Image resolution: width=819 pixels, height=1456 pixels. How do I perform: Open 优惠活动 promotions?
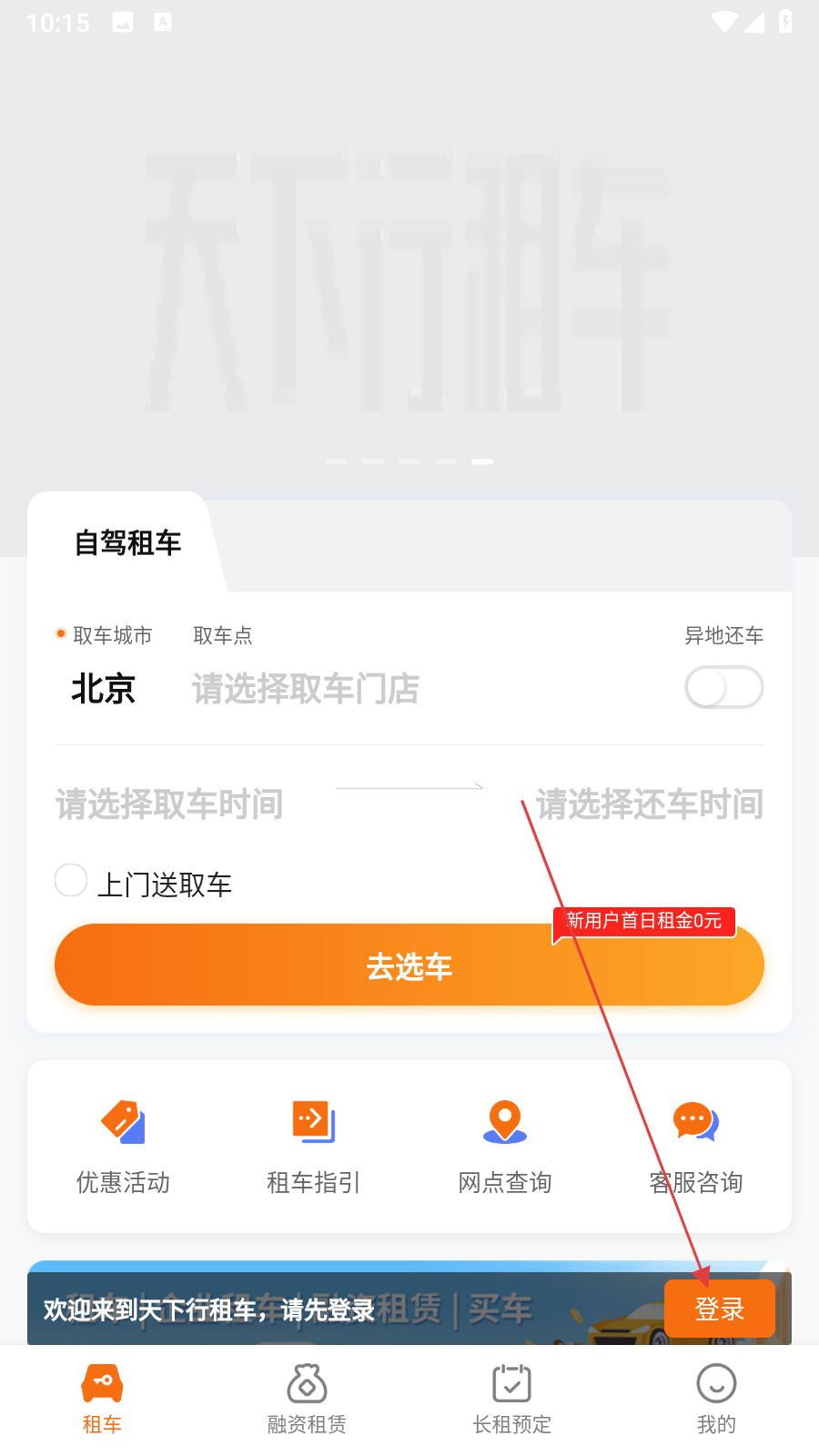[x=123, y=1145]
